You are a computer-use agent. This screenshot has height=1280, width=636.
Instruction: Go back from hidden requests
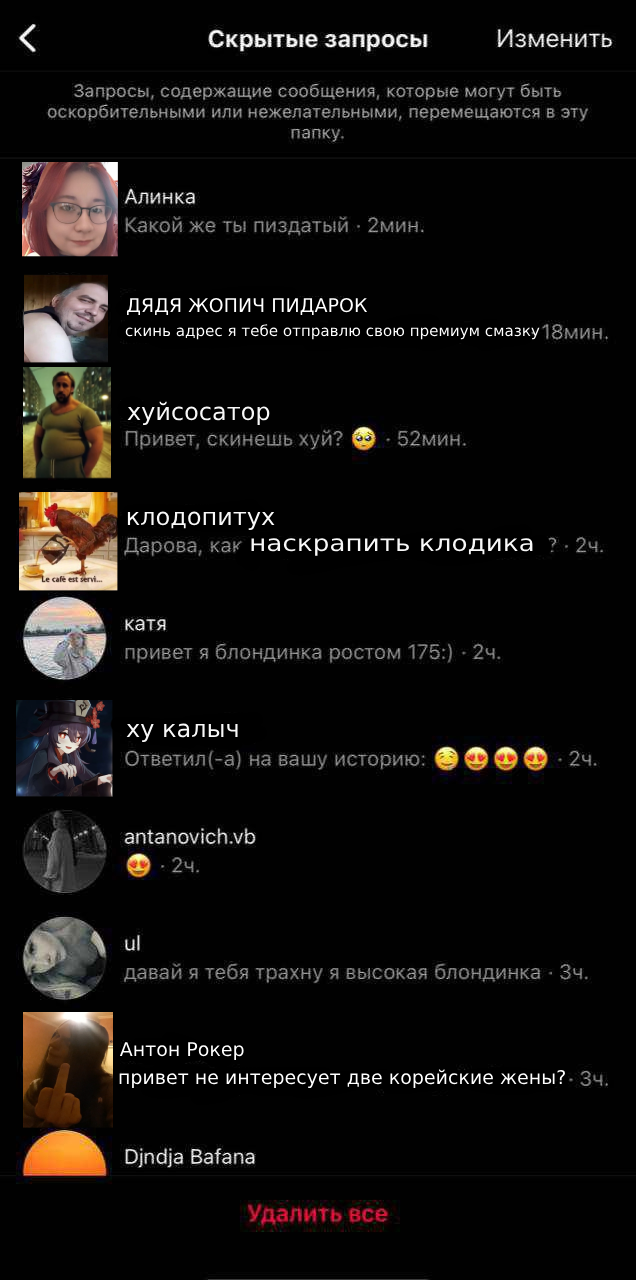tap(28, 39)
